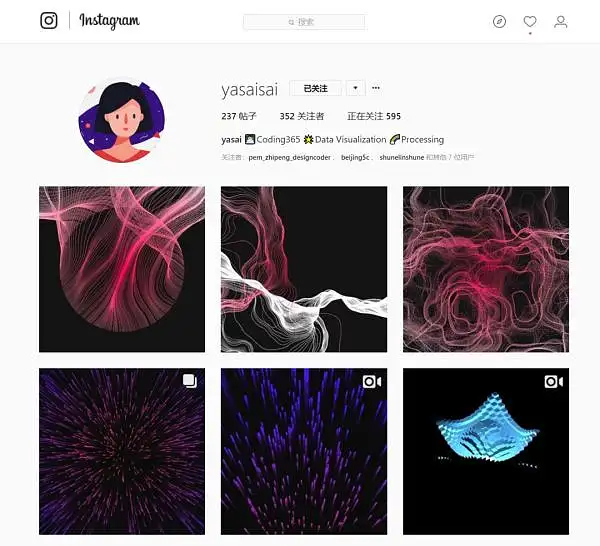Open the Explore compass icon
Screen dimensions: 600x546
[x=499, y=21]
